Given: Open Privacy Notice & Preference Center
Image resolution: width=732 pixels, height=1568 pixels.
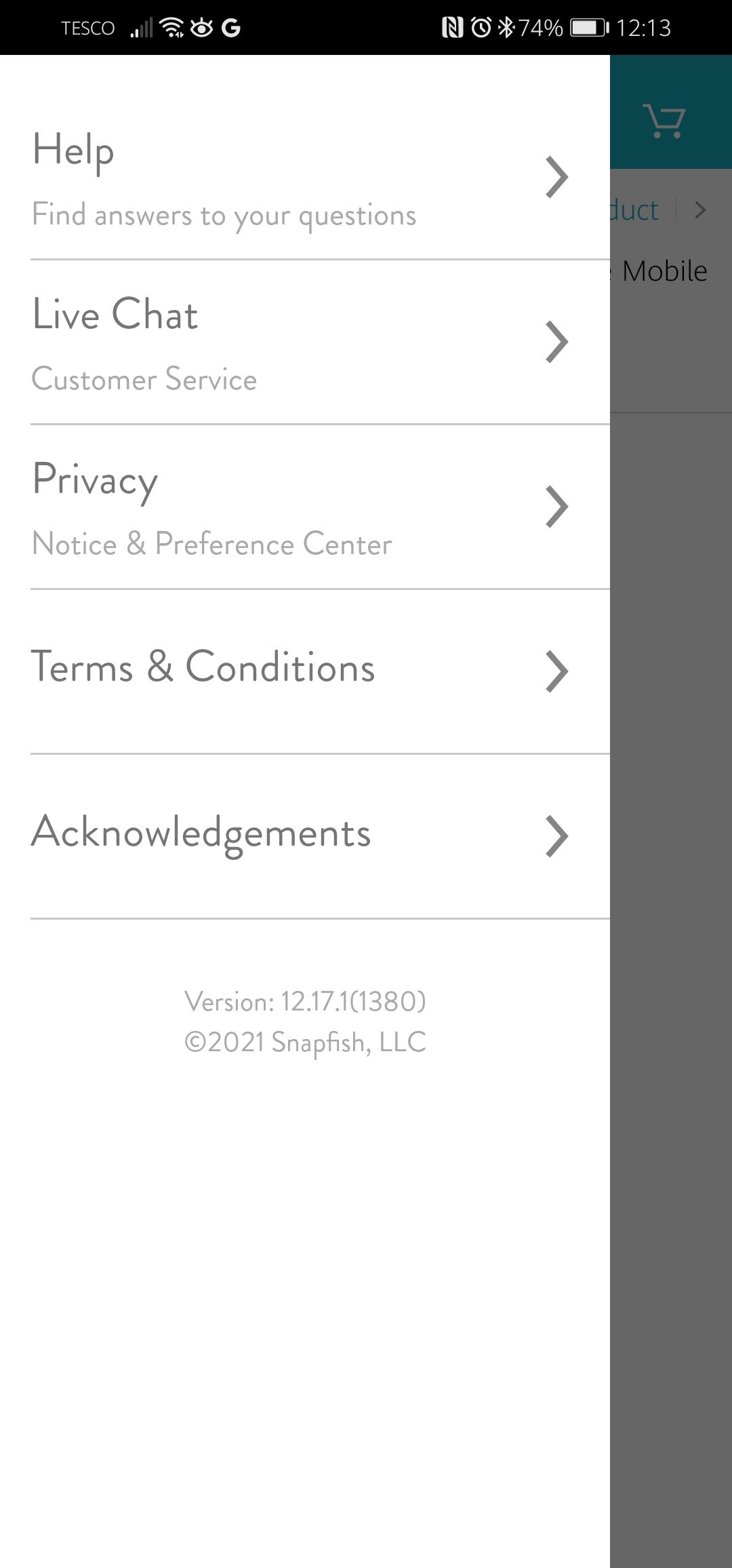Looking at the screenshot, I should tap(305, 507).
